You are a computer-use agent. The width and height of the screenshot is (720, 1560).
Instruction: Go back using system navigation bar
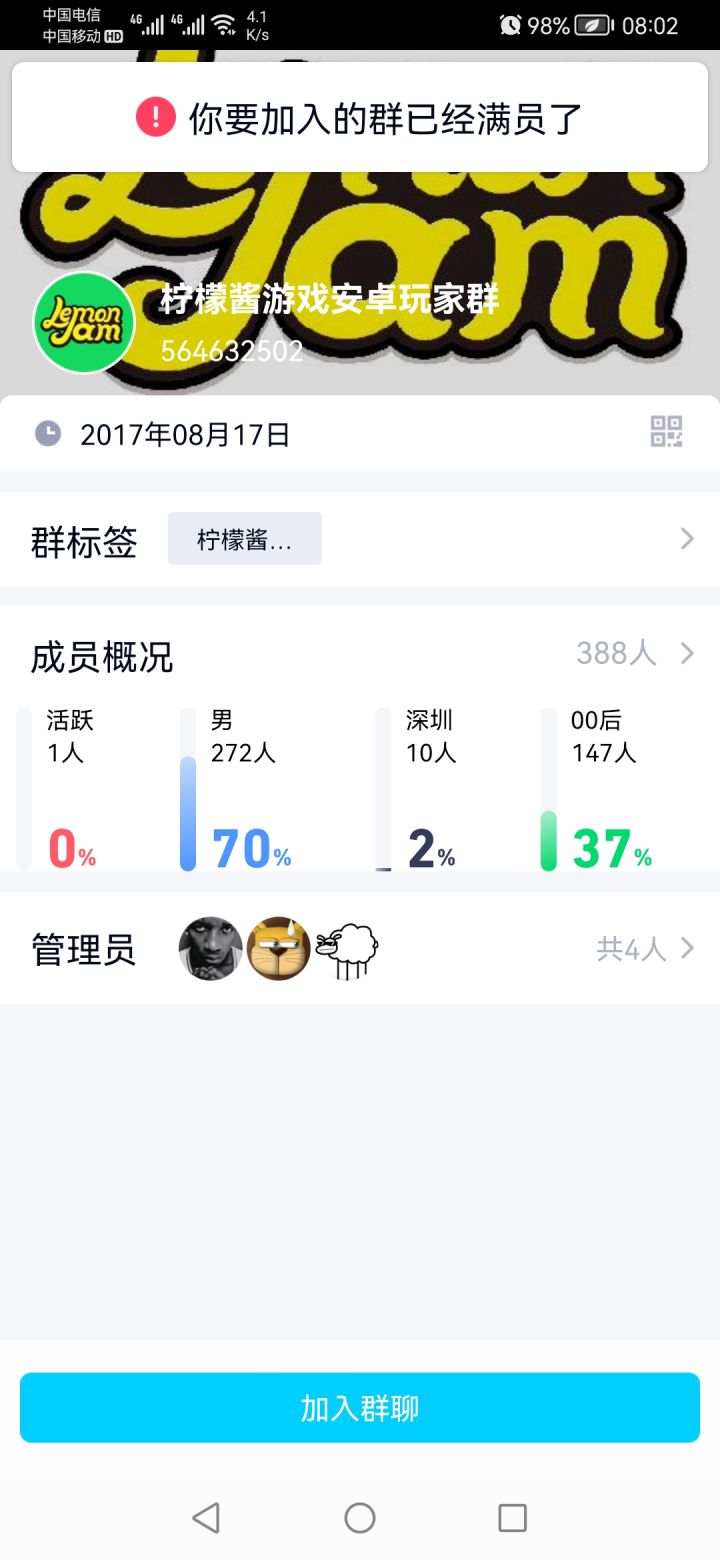pos(206,1518)
